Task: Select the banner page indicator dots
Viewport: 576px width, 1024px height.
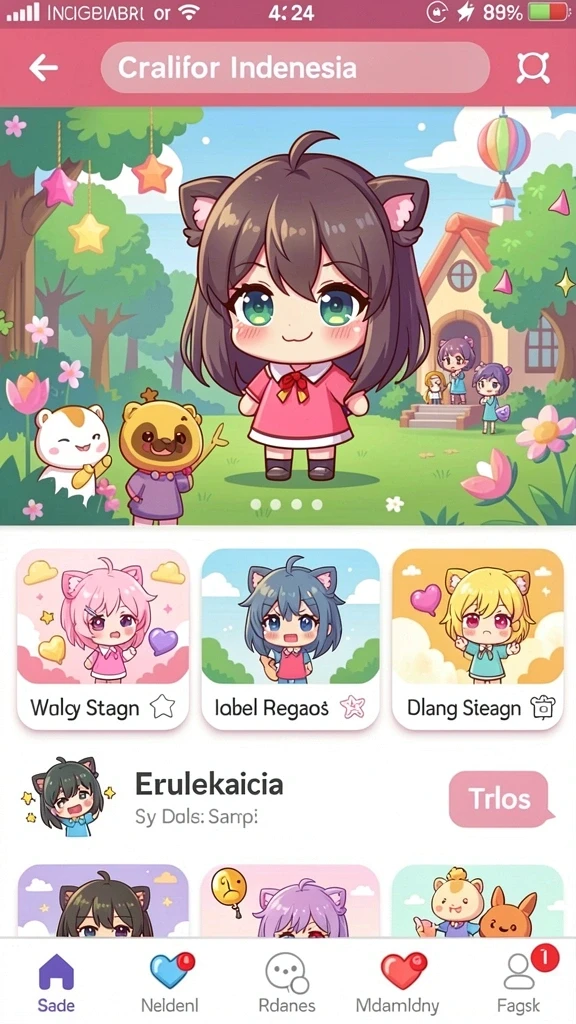Action: click(x=286, y=504)
